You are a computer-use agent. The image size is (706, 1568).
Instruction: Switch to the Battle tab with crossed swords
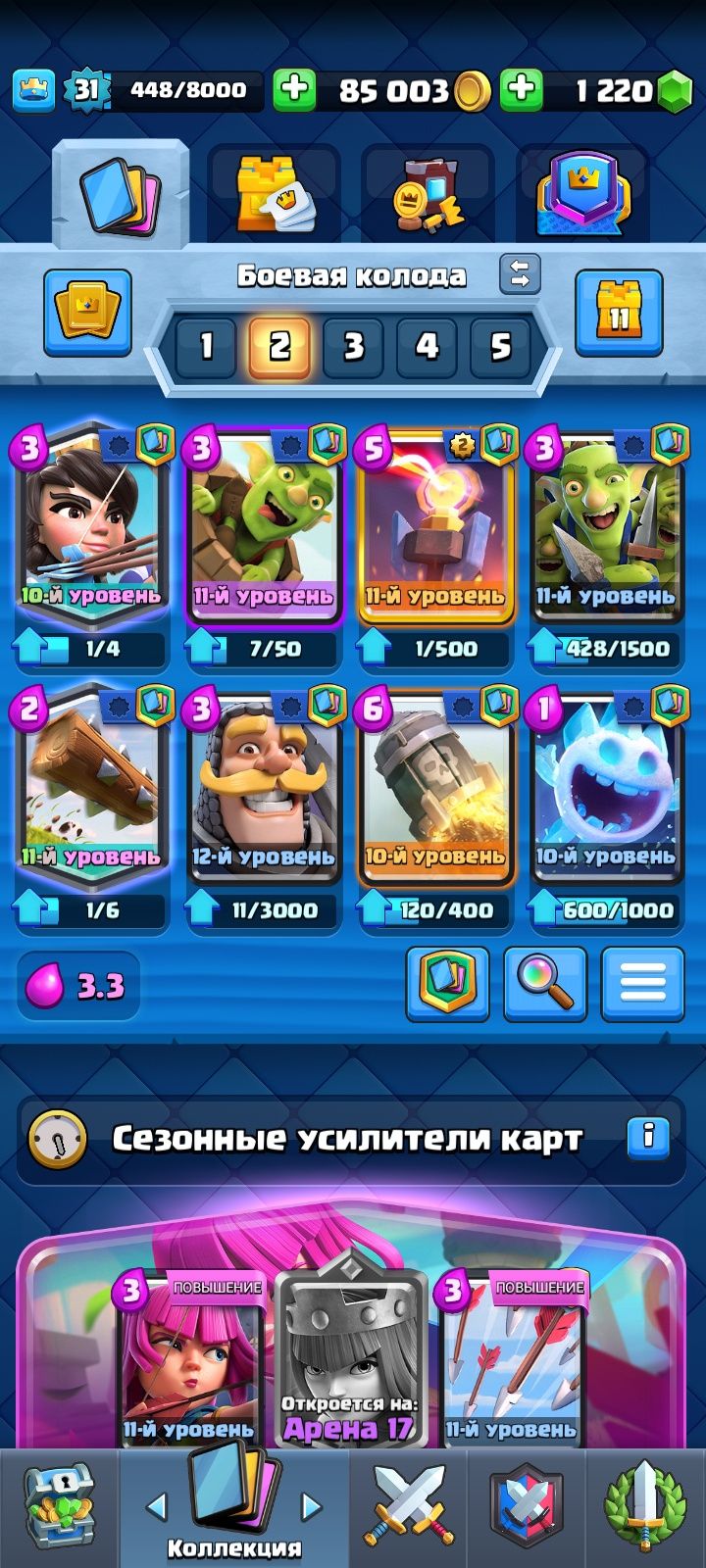(409, 1504)
